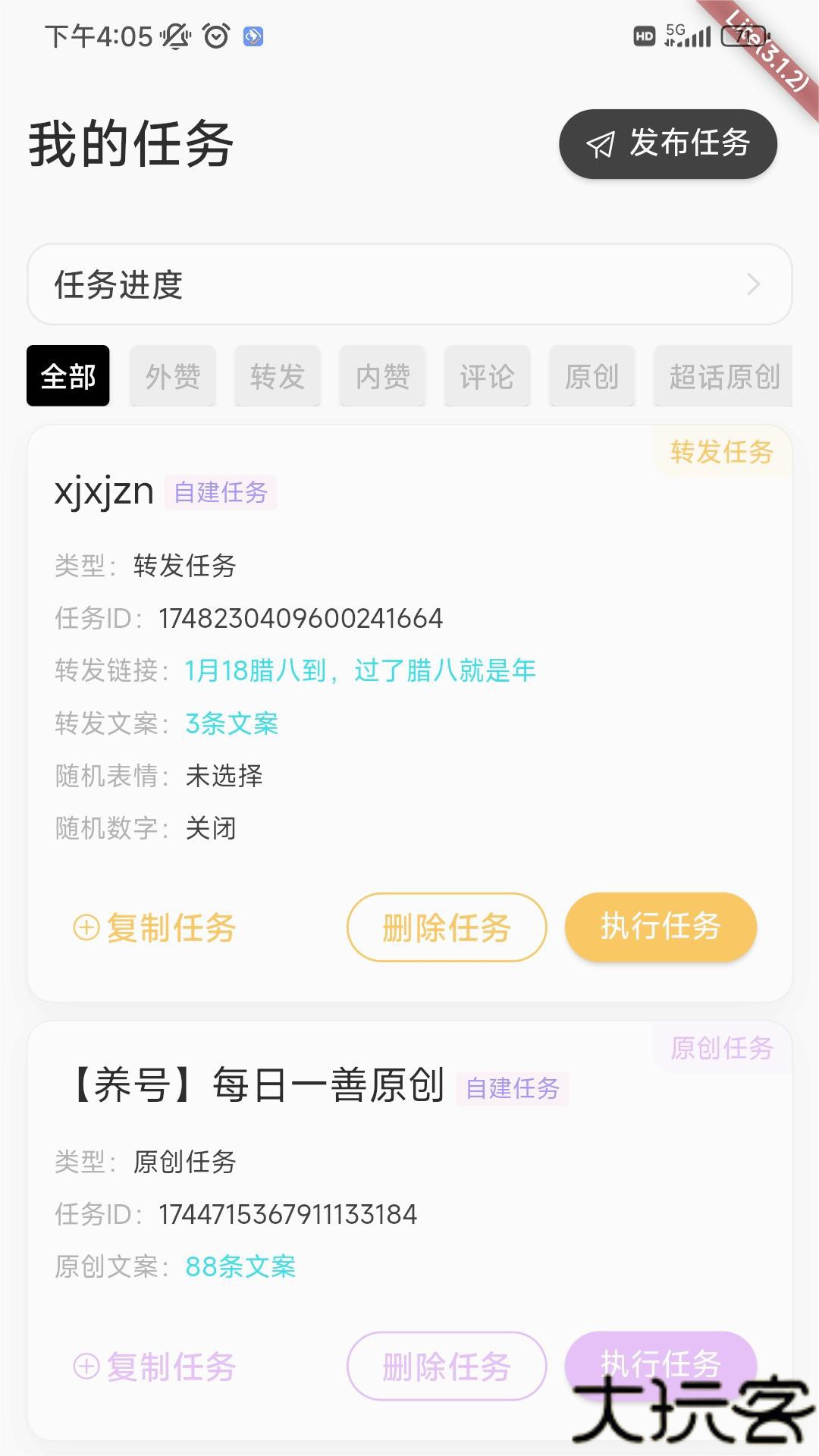
Task: Open the 88条文案 original copy list
Action: 239,1266
